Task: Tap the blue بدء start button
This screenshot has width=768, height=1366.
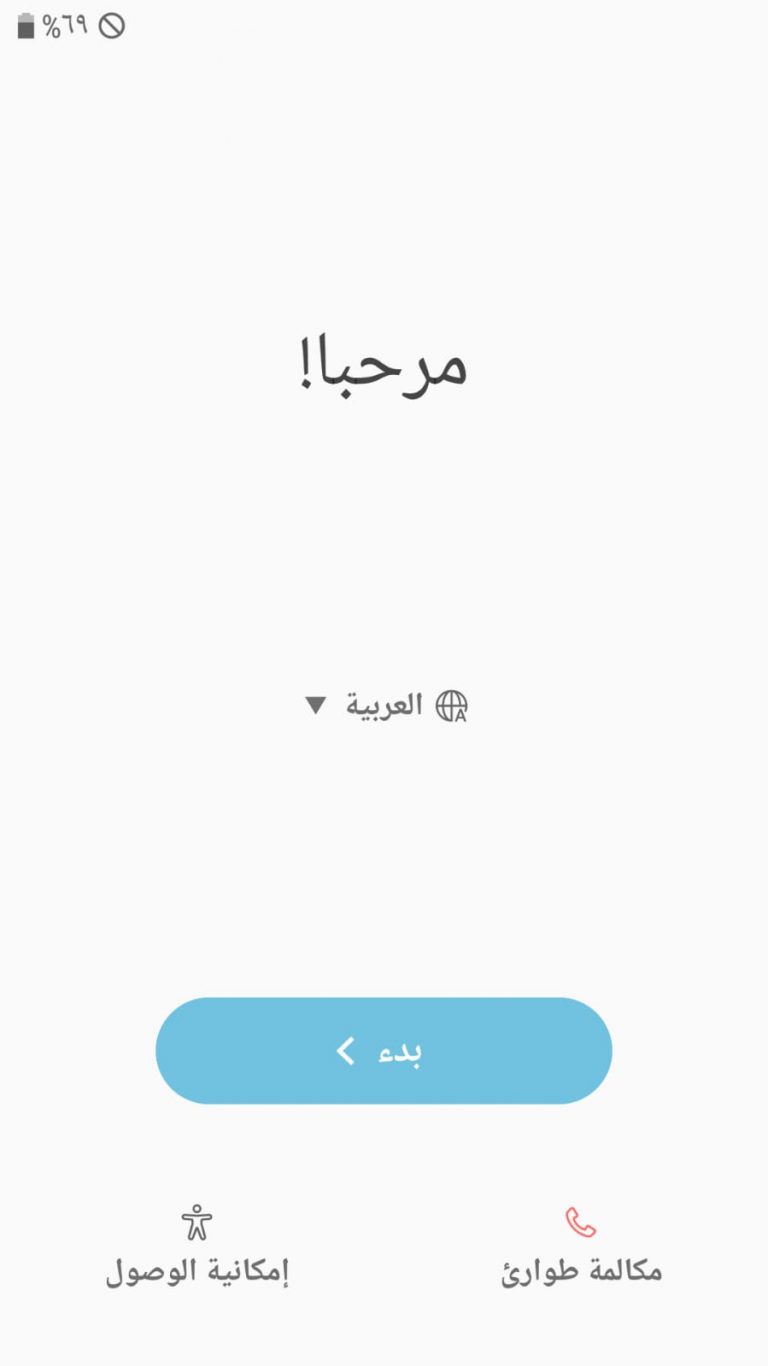Action: click(x=383, y=1050)
